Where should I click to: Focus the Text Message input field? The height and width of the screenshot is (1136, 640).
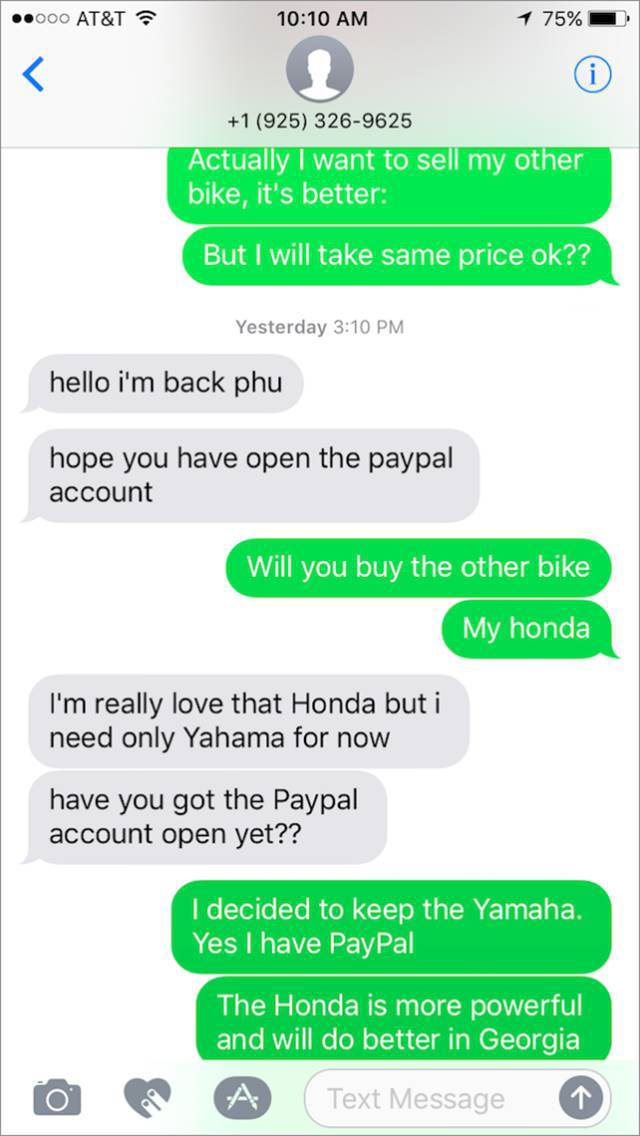click(431, 1098)
